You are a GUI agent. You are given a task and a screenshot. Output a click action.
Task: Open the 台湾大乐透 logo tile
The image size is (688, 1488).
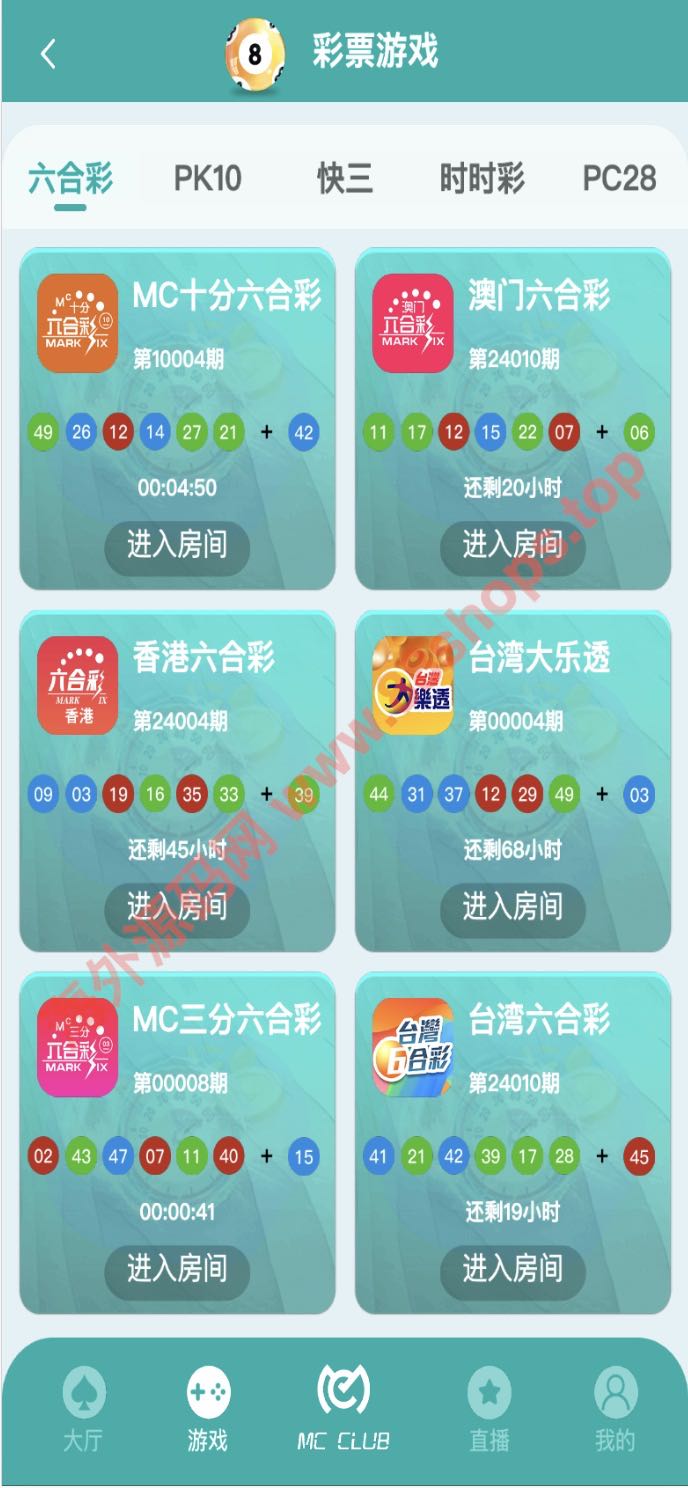coord(413,685)
